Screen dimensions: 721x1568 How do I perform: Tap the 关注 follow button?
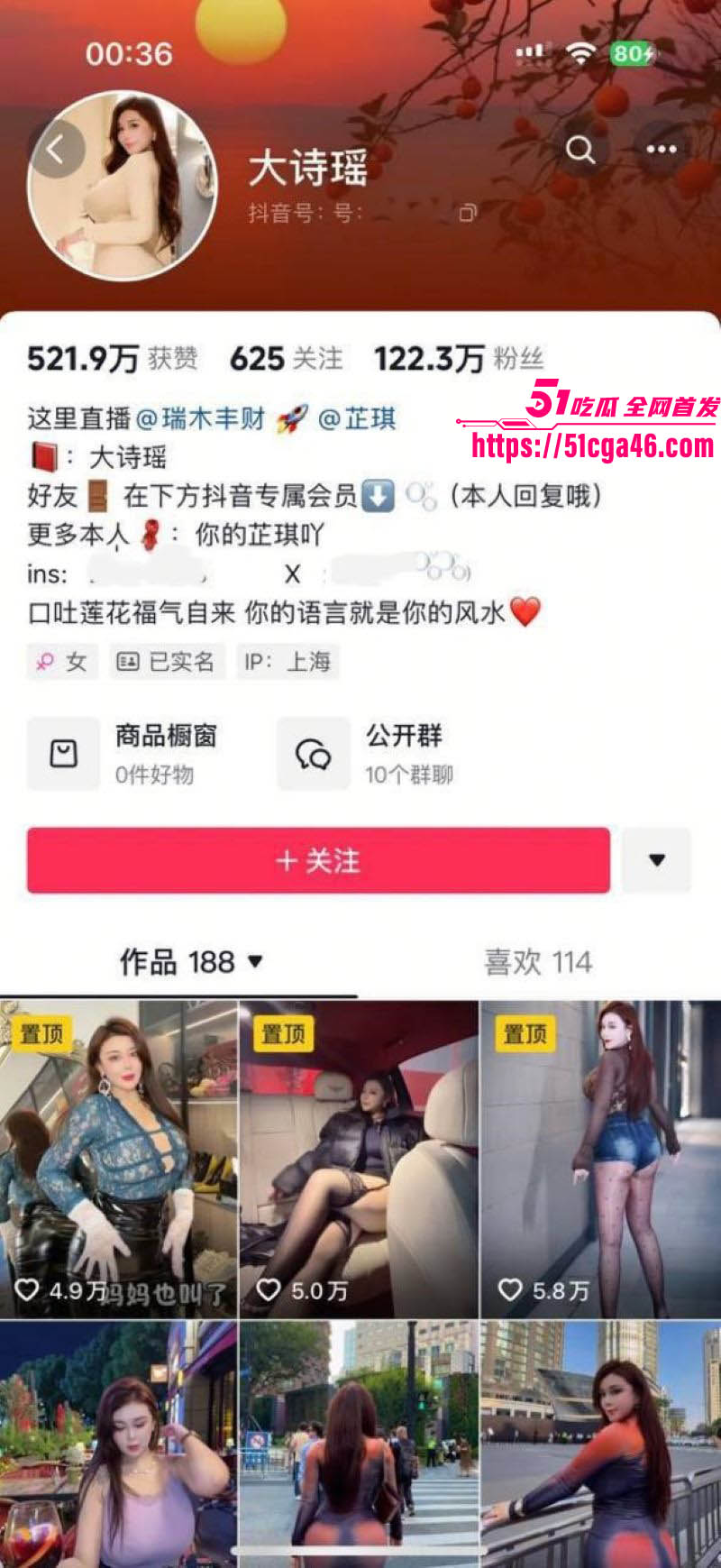point(318,861)
